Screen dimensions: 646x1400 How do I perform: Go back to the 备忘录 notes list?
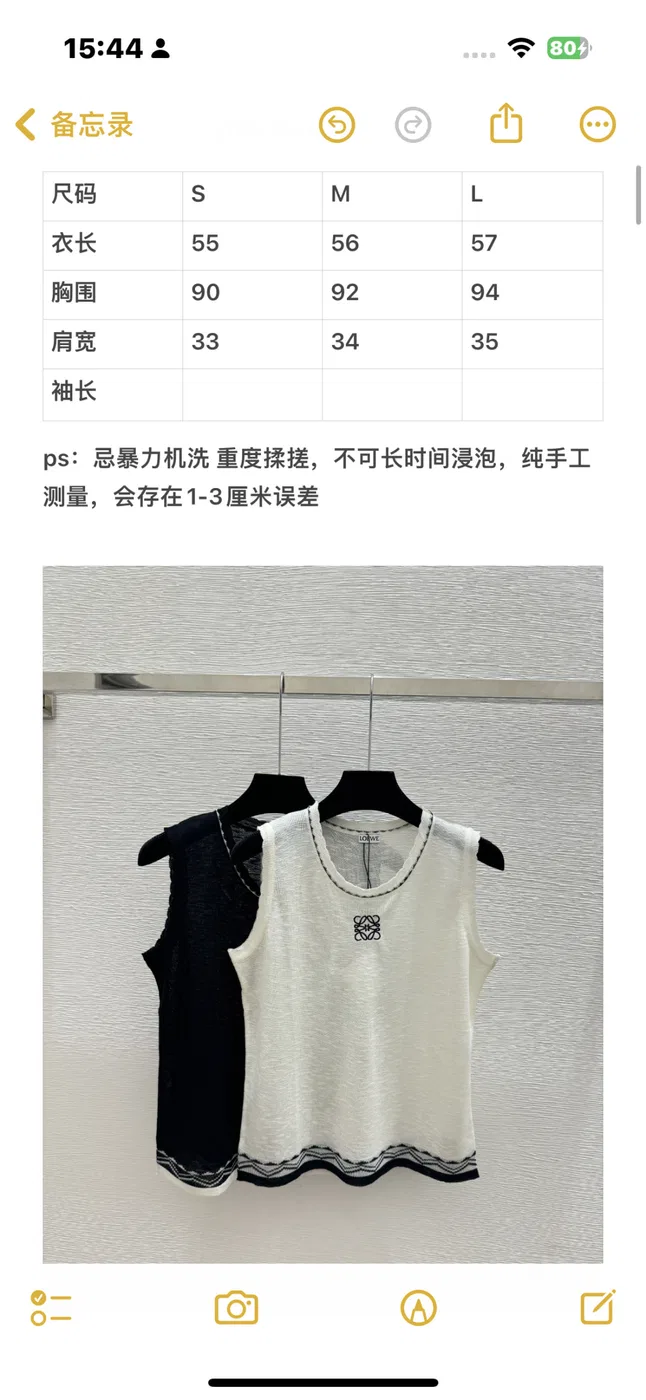(x=75, y=125)
